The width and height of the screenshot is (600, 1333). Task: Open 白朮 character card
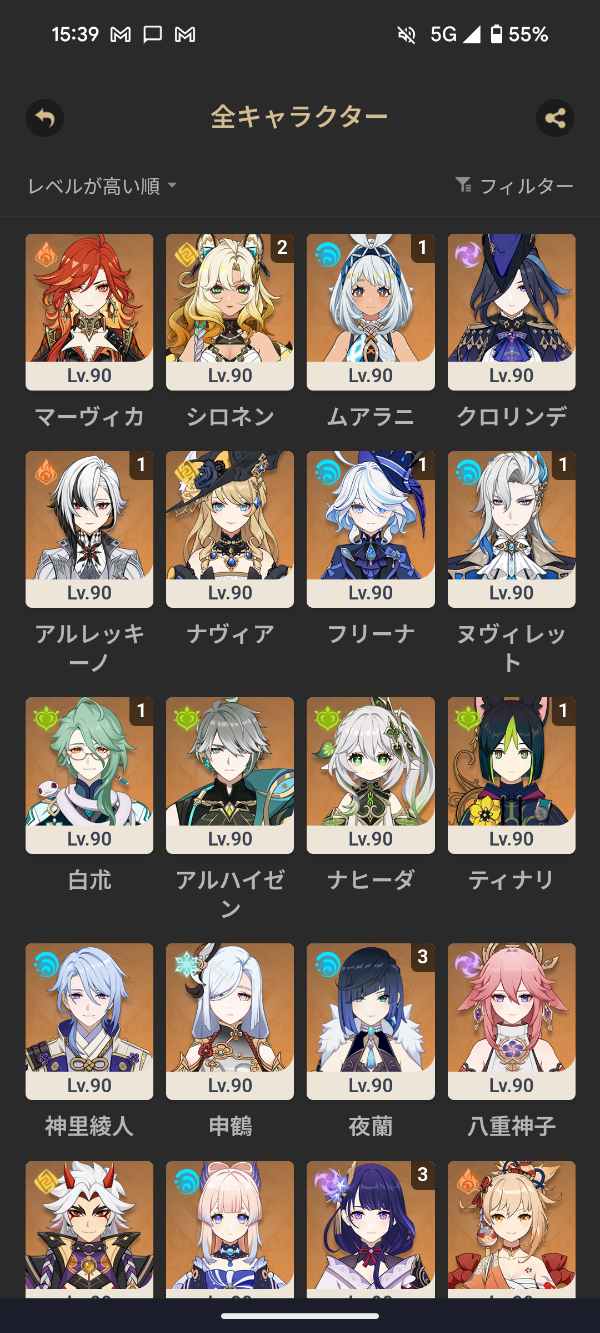(89, 774)
